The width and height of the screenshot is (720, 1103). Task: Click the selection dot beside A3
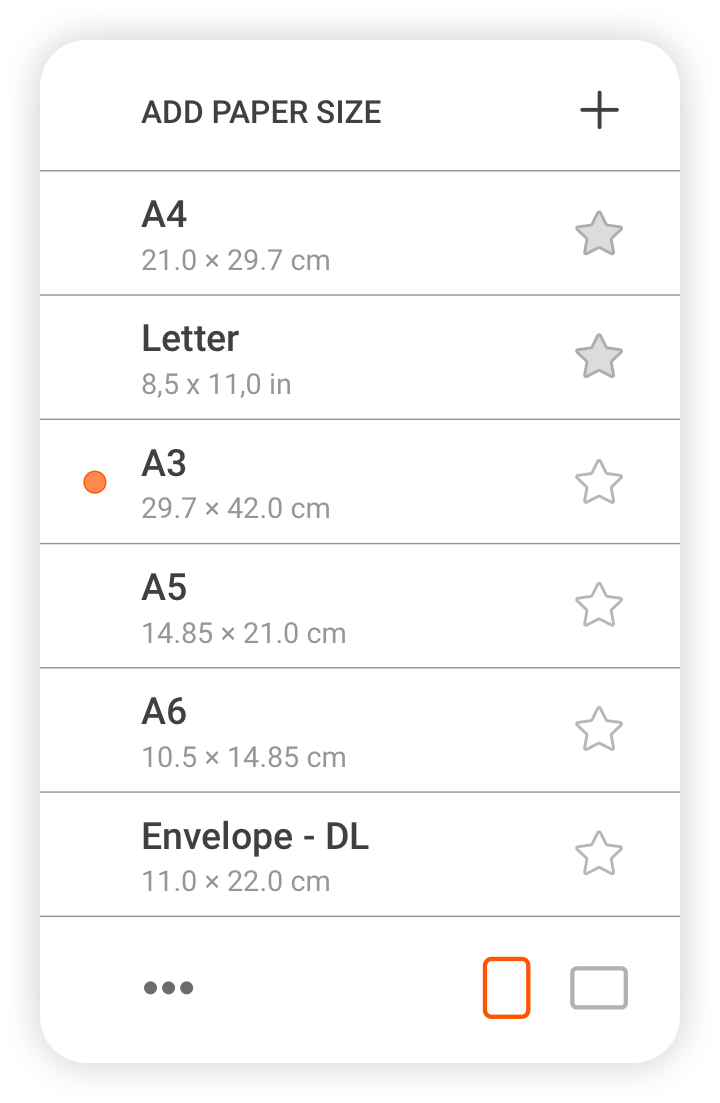[x=94, y=481]
